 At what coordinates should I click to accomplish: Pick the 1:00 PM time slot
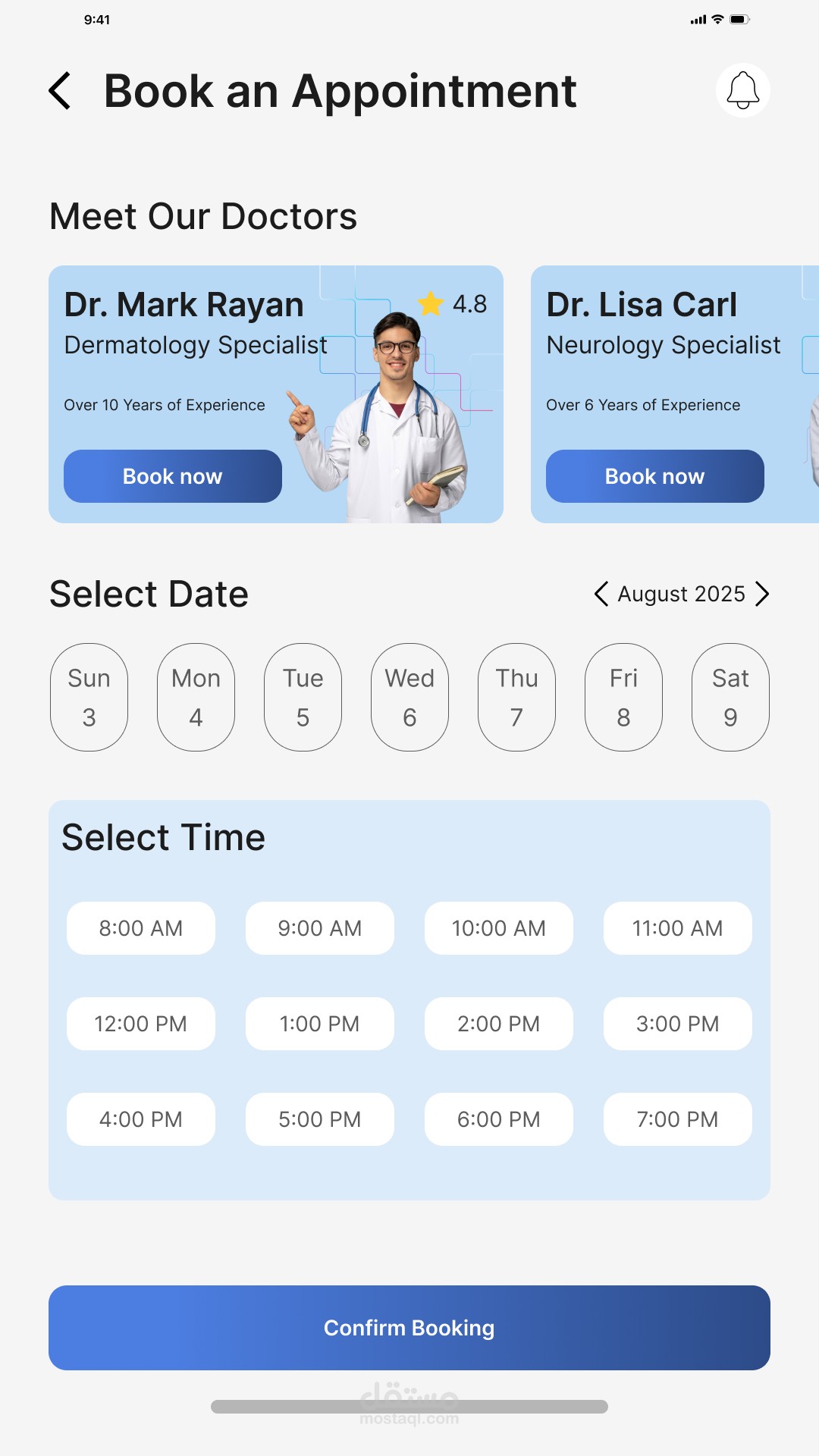click(320, 1024)
